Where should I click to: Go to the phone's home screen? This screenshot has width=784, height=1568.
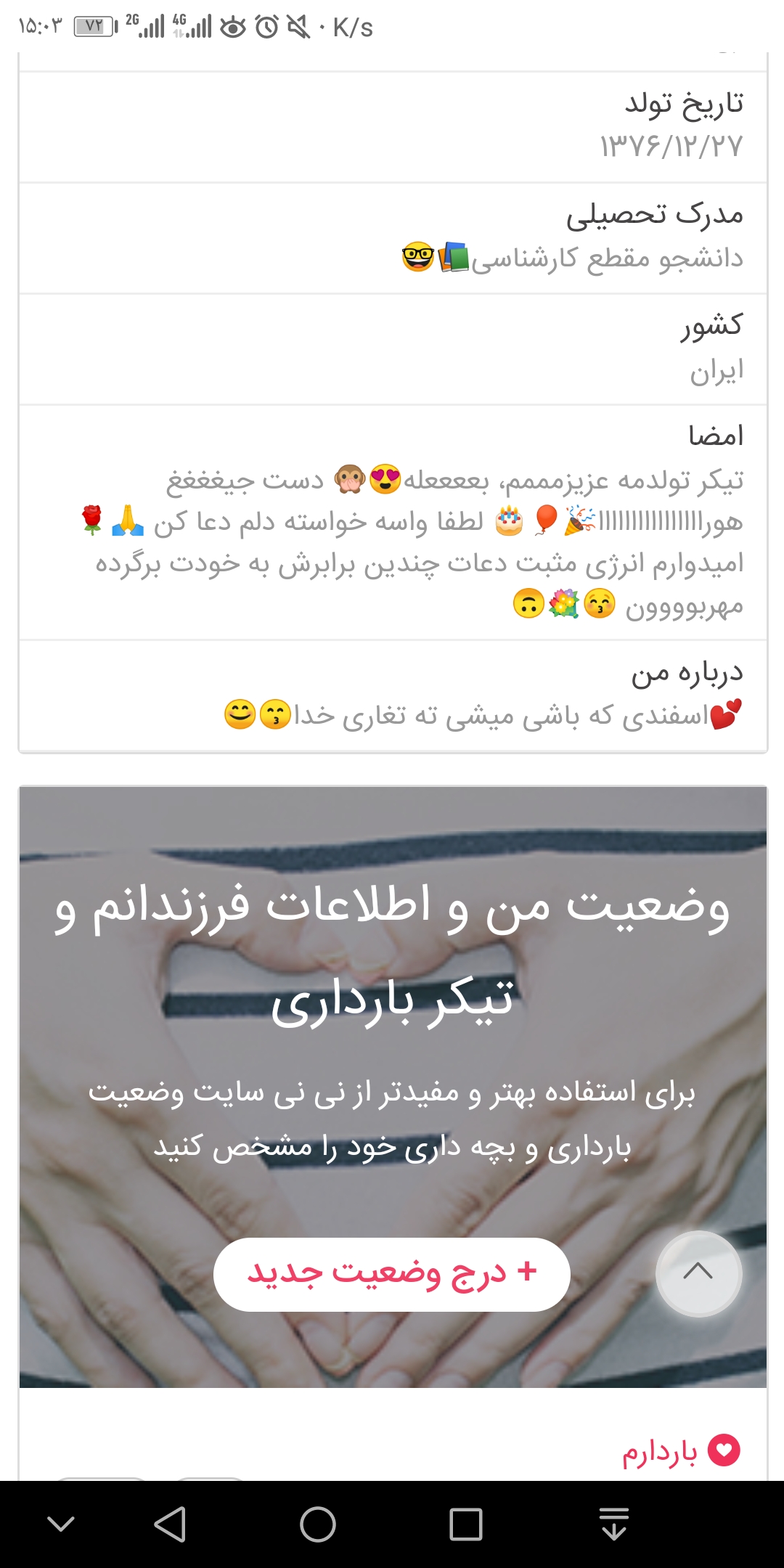pos(318,1524)
